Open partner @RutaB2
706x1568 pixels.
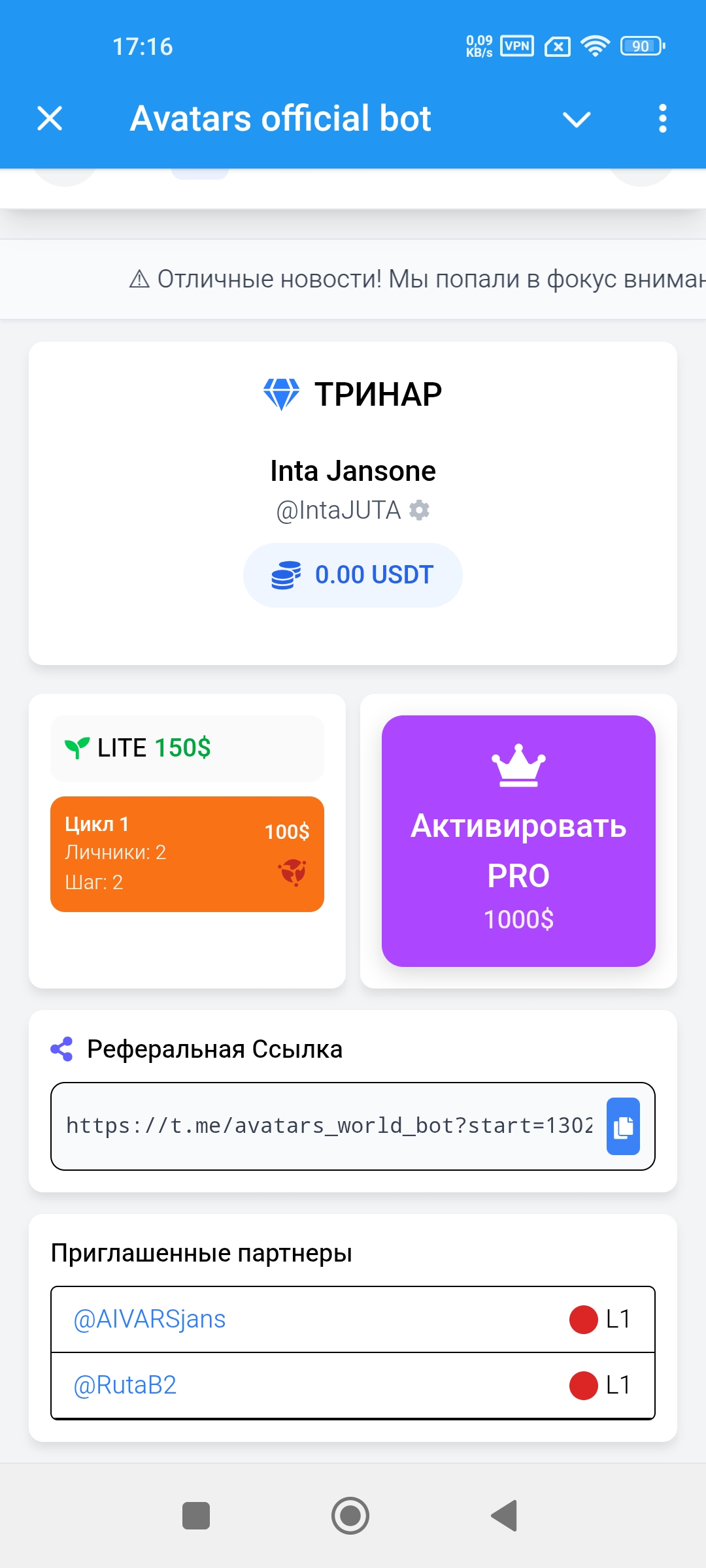125,1385
